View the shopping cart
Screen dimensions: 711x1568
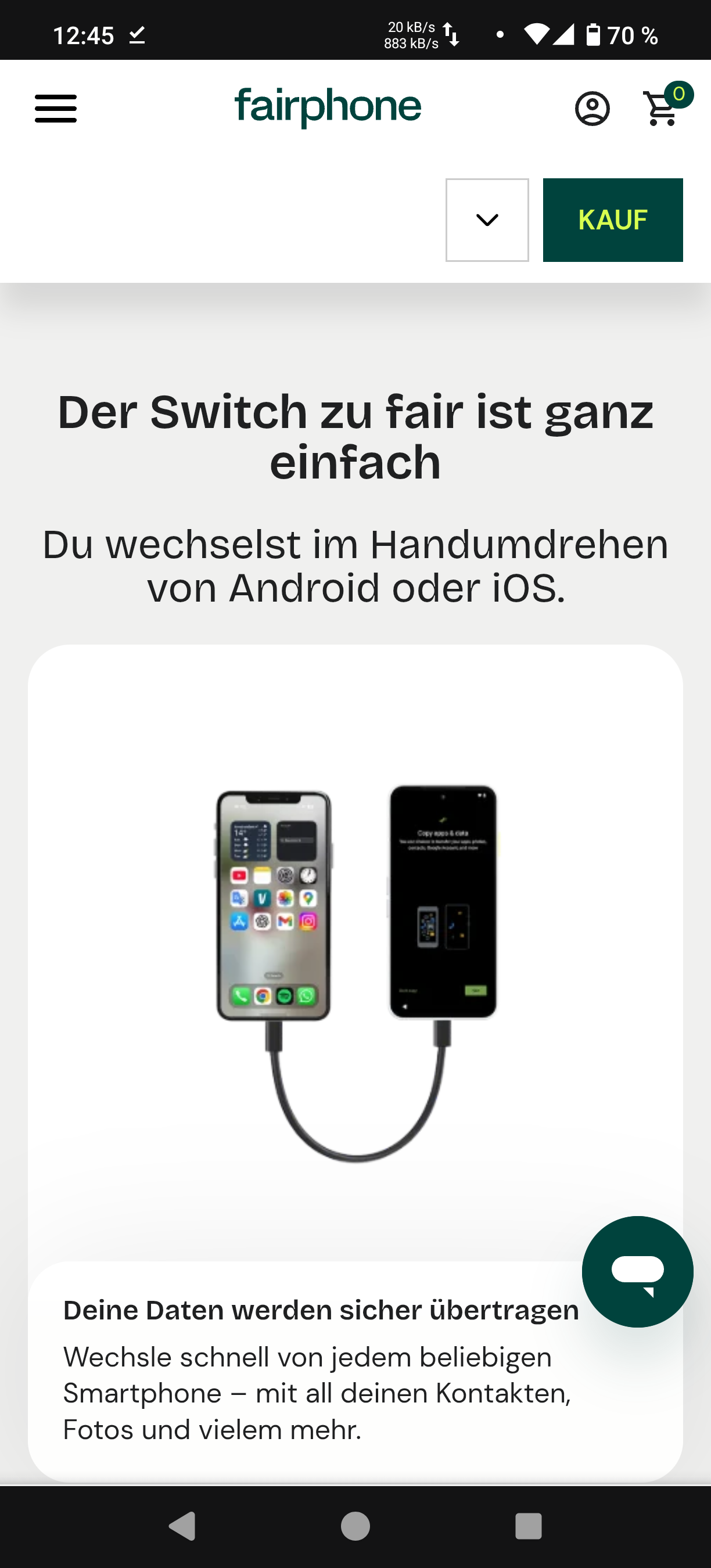point(668,105)
